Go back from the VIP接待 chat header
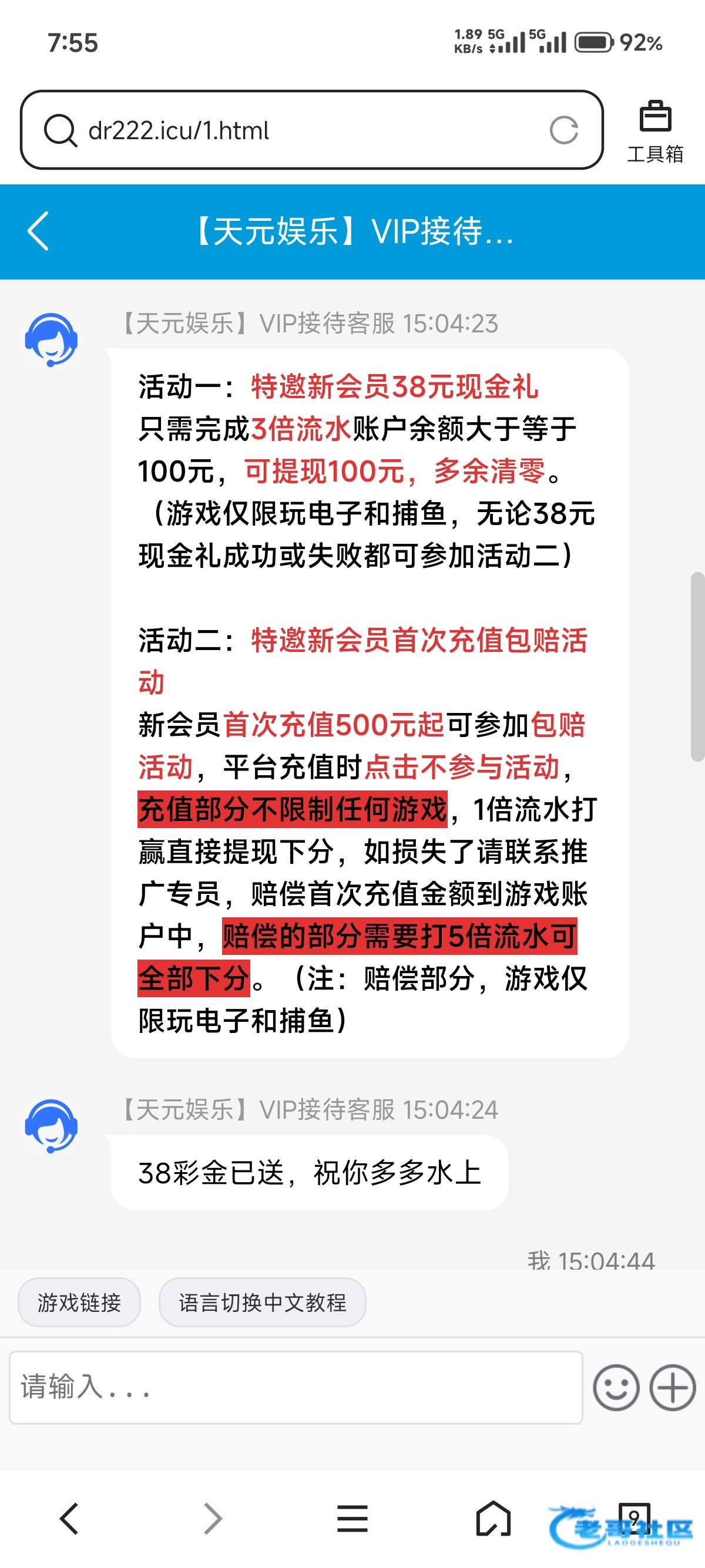705x1568 pixels. pos(38,231)
